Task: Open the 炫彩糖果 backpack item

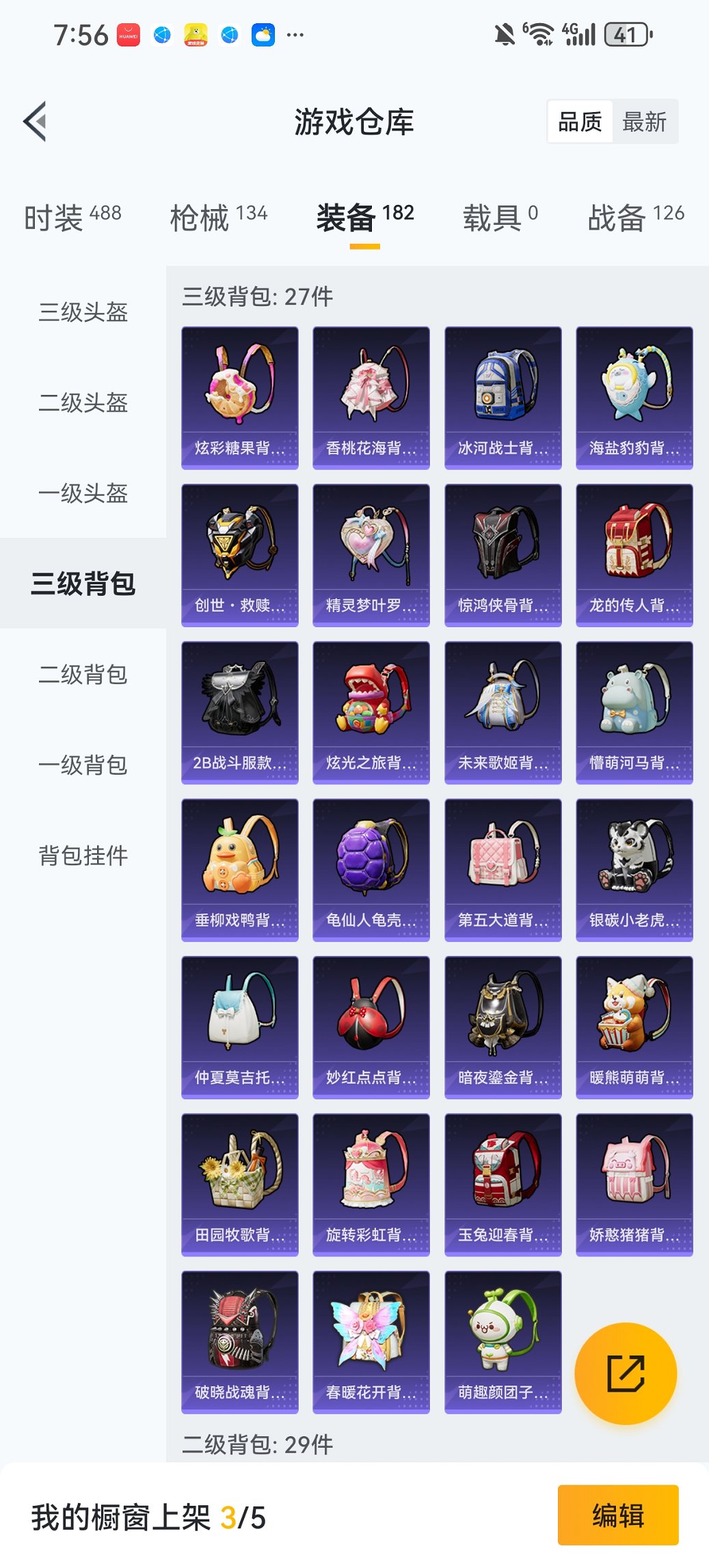Action: pos(240,396)
